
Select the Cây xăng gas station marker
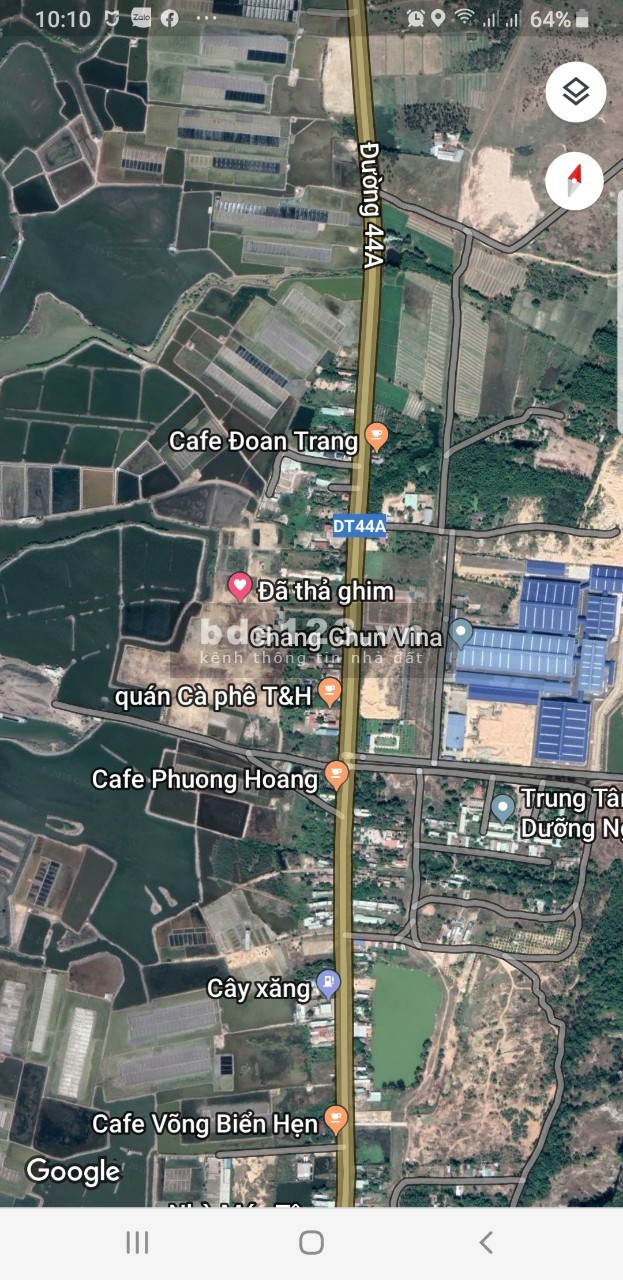point(327,983)
